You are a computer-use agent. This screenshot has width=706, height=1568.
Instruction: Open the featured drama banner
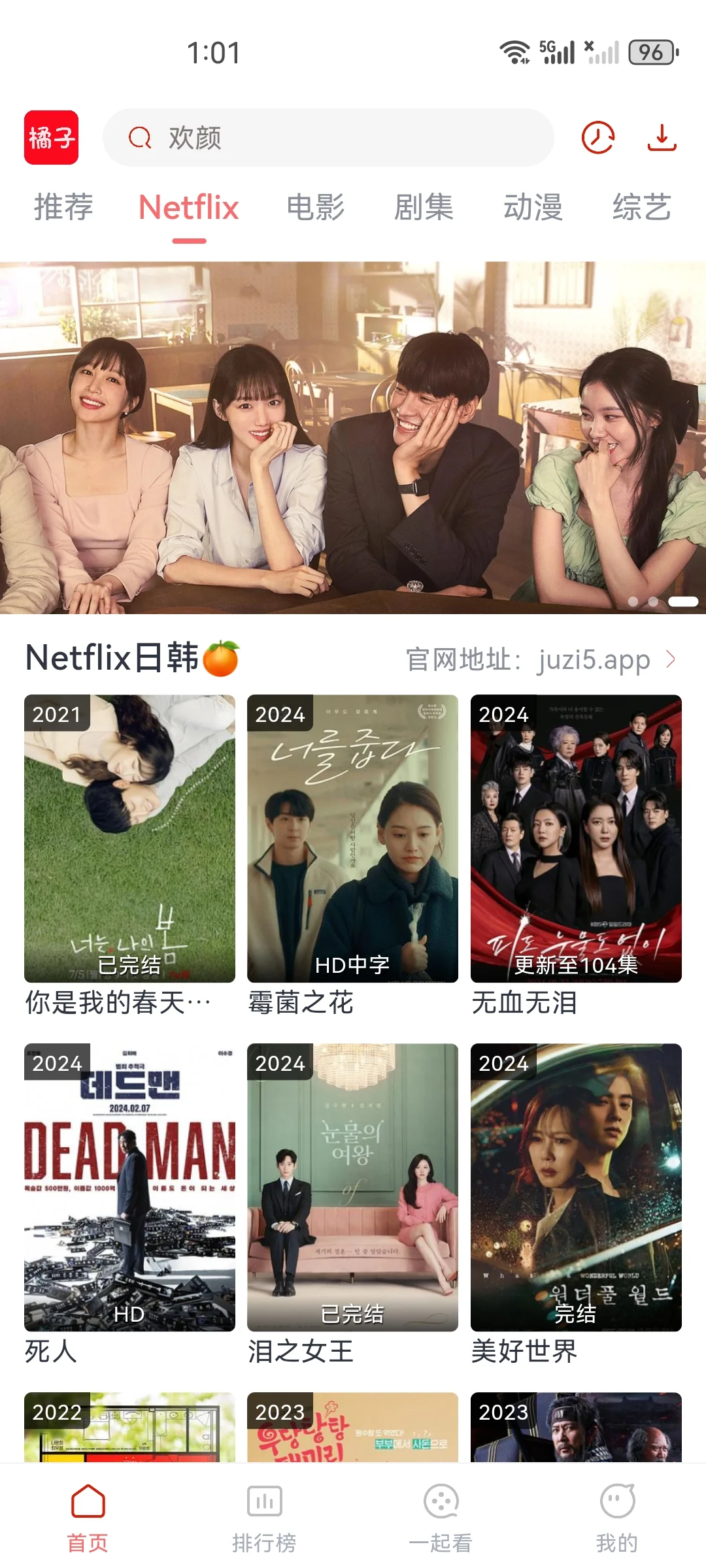click(x=353, y=438)
